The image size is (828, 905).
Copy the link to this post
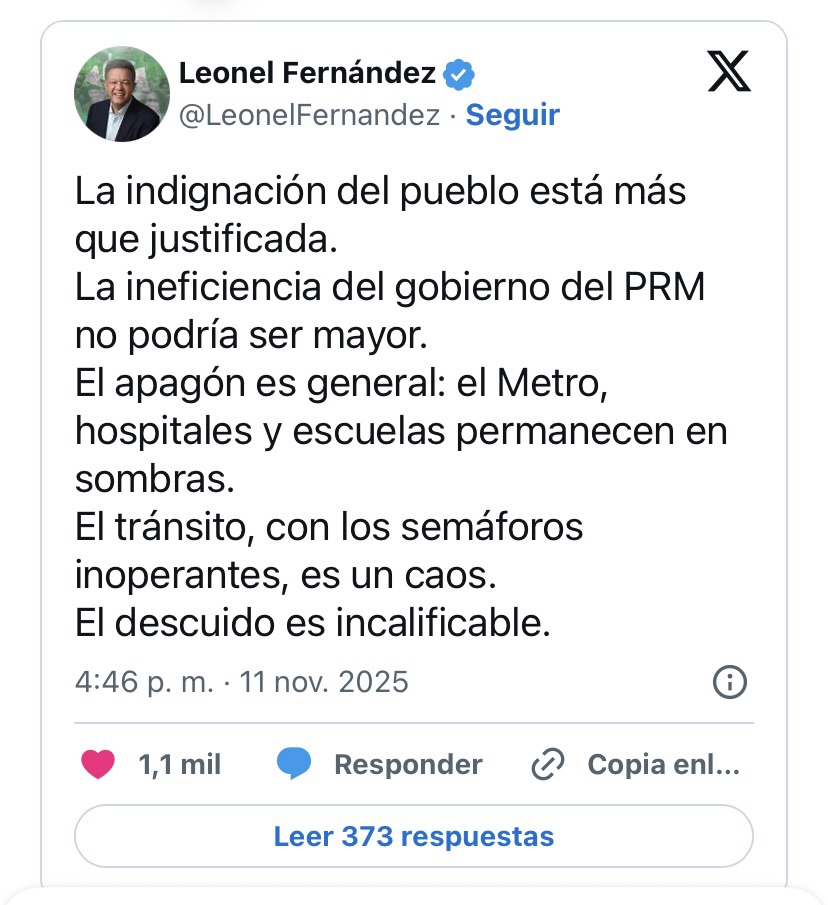[x=637, y=765]
